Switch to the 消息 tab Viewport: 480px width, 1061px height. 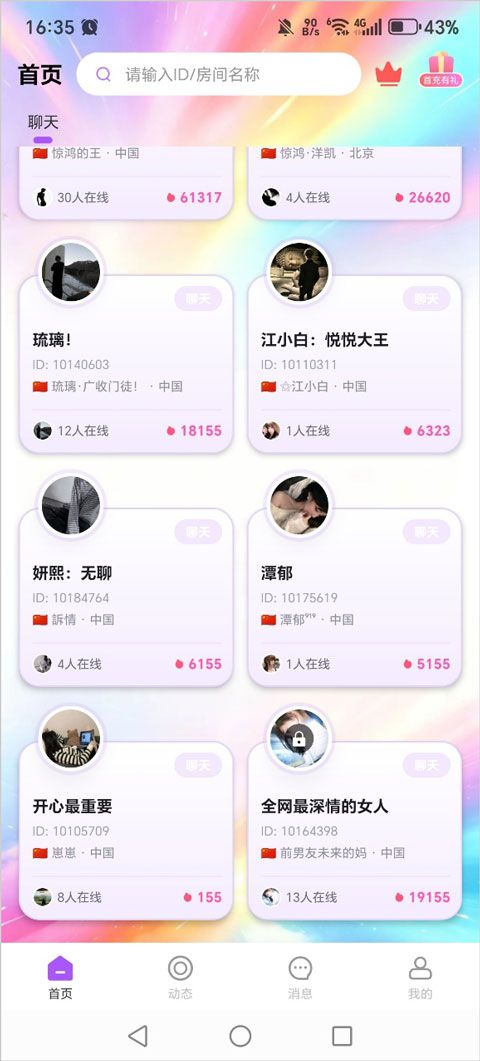300,978
